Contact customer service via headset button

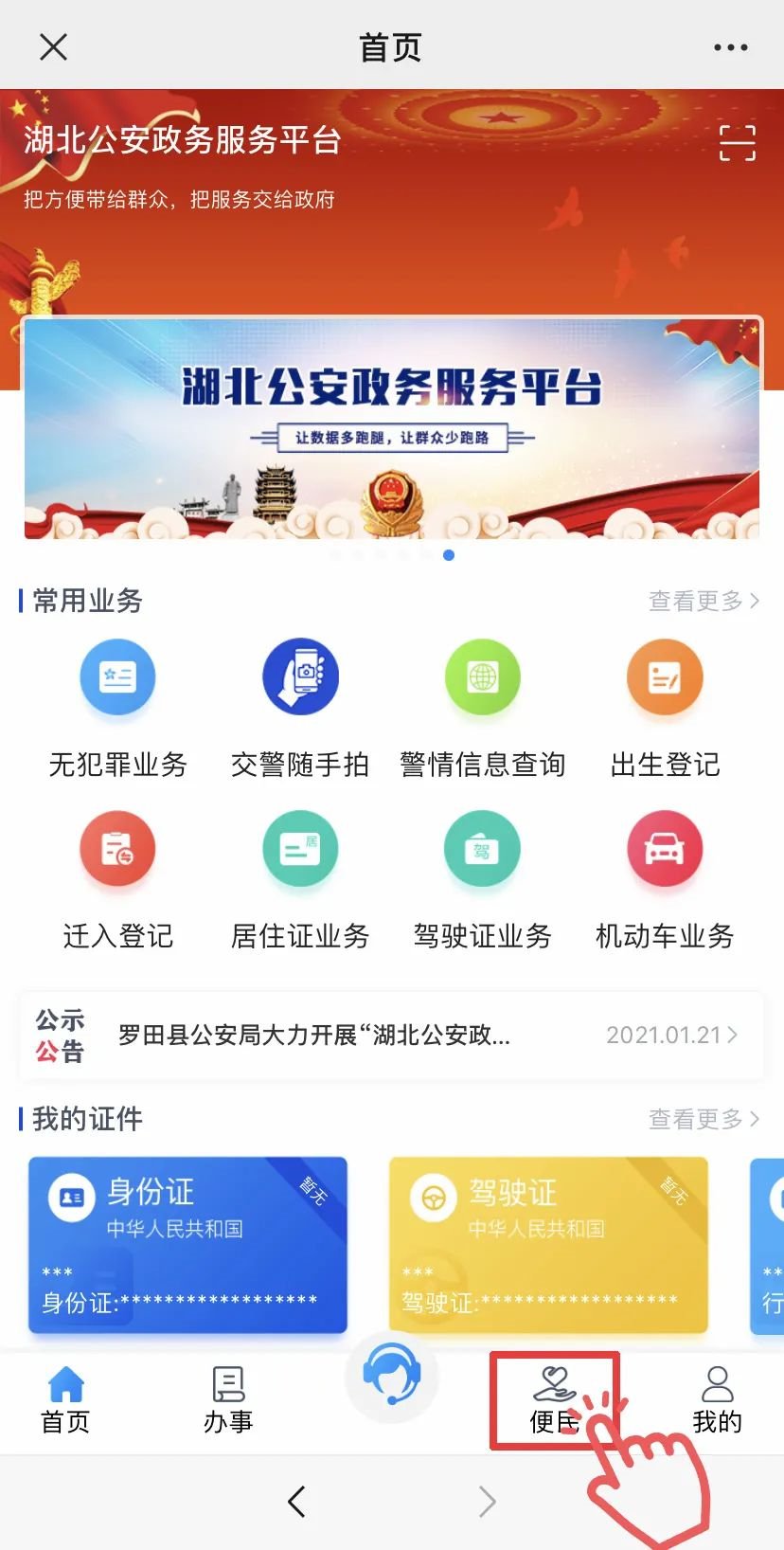(391, 1374)
